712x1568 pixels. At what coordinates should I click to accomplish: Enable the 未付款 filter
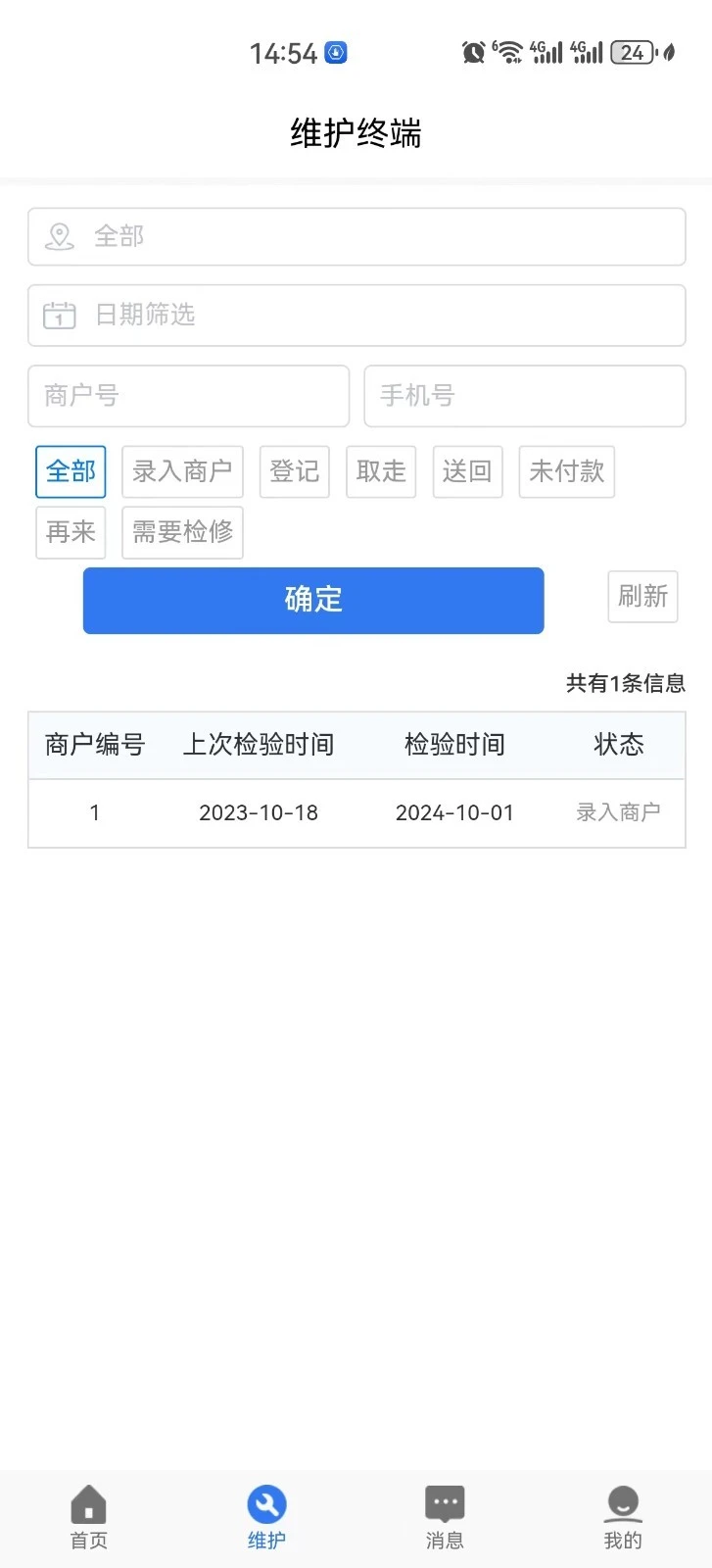(x=566, y=471)
